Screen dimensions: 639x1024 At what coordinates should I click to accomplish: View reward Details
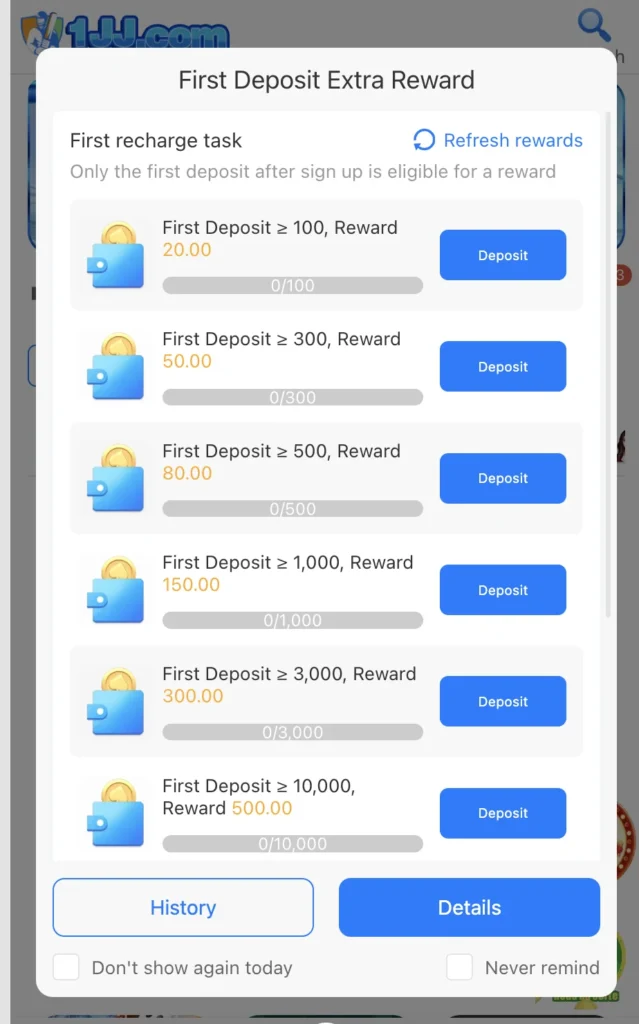[469, 907]
